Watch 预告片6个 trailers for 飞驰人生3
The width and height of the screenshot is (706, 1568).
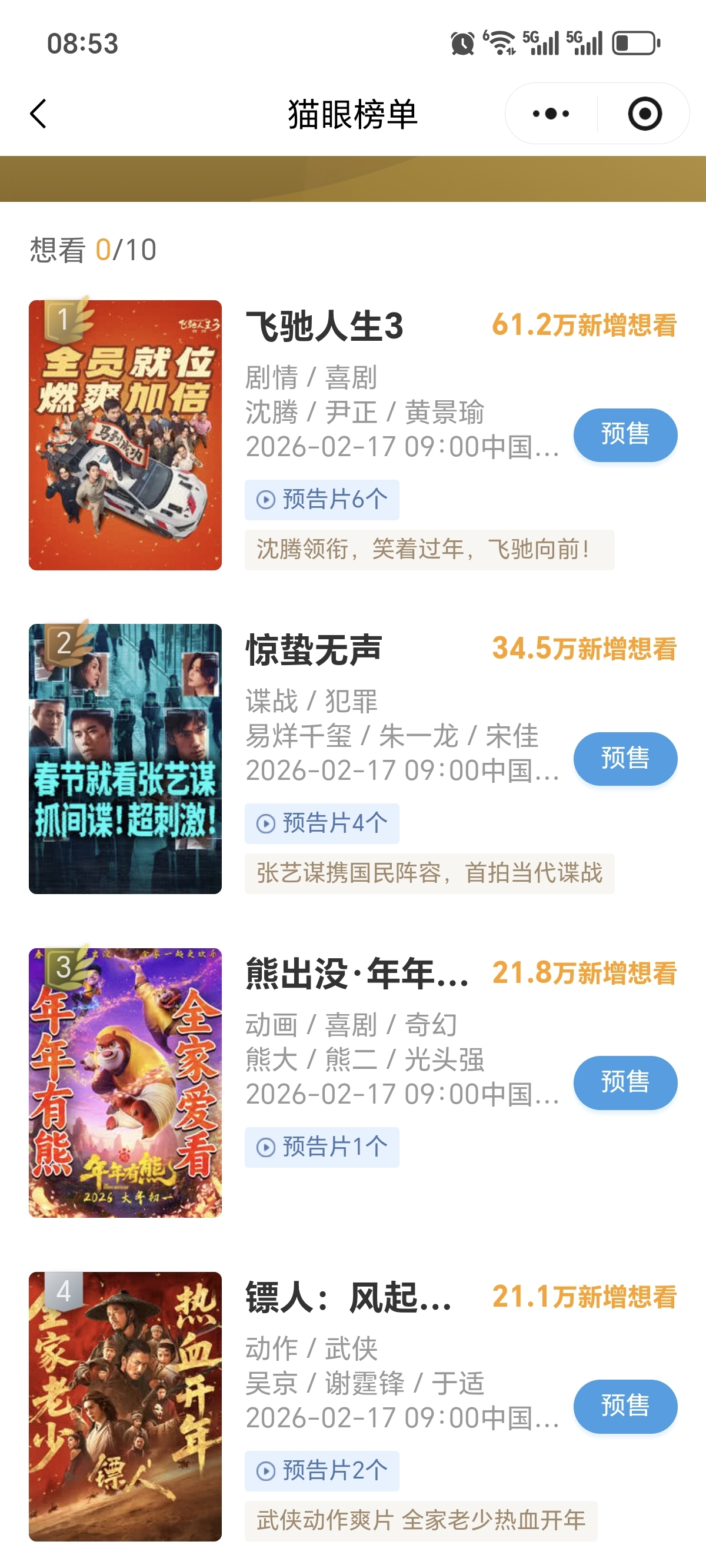coord(322,500)
